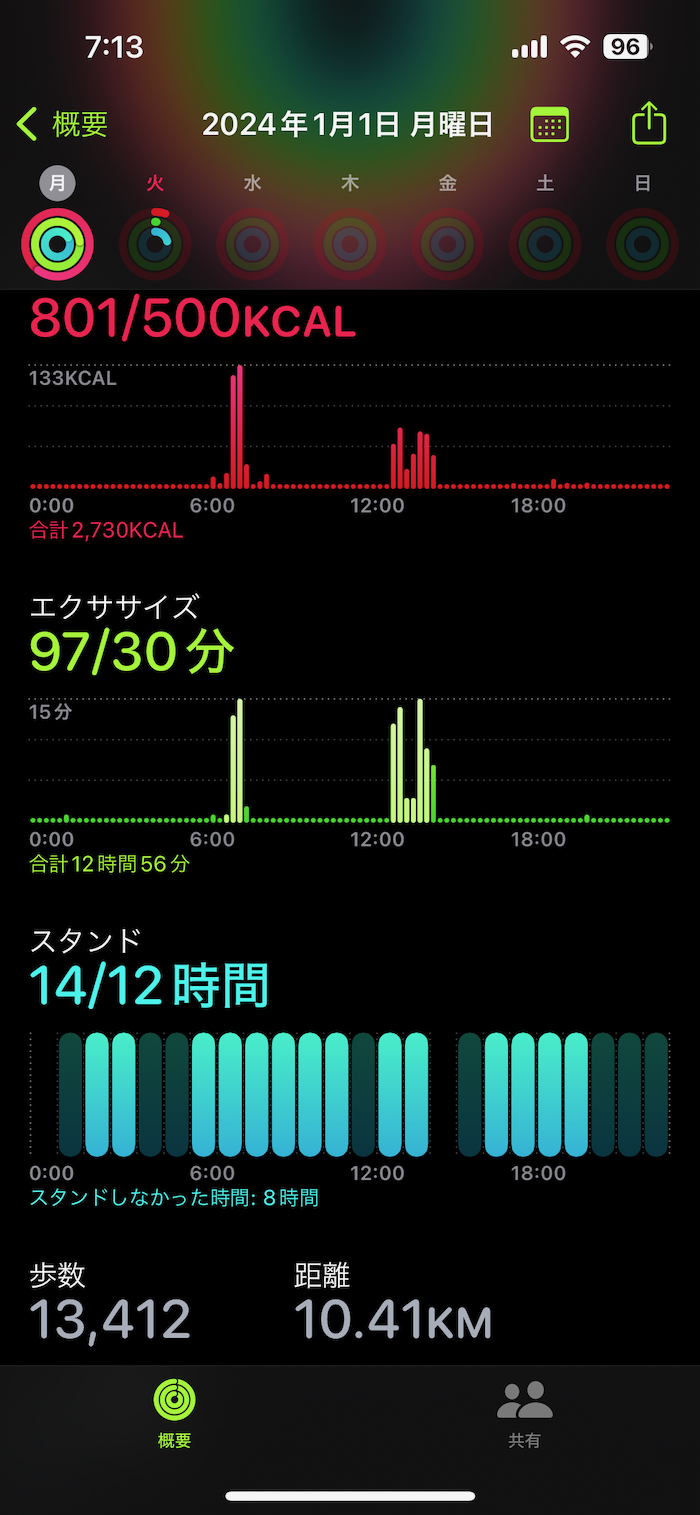
Task: Select 火 (Tuesday) activity ring
Action: click(x=155, y=243)
